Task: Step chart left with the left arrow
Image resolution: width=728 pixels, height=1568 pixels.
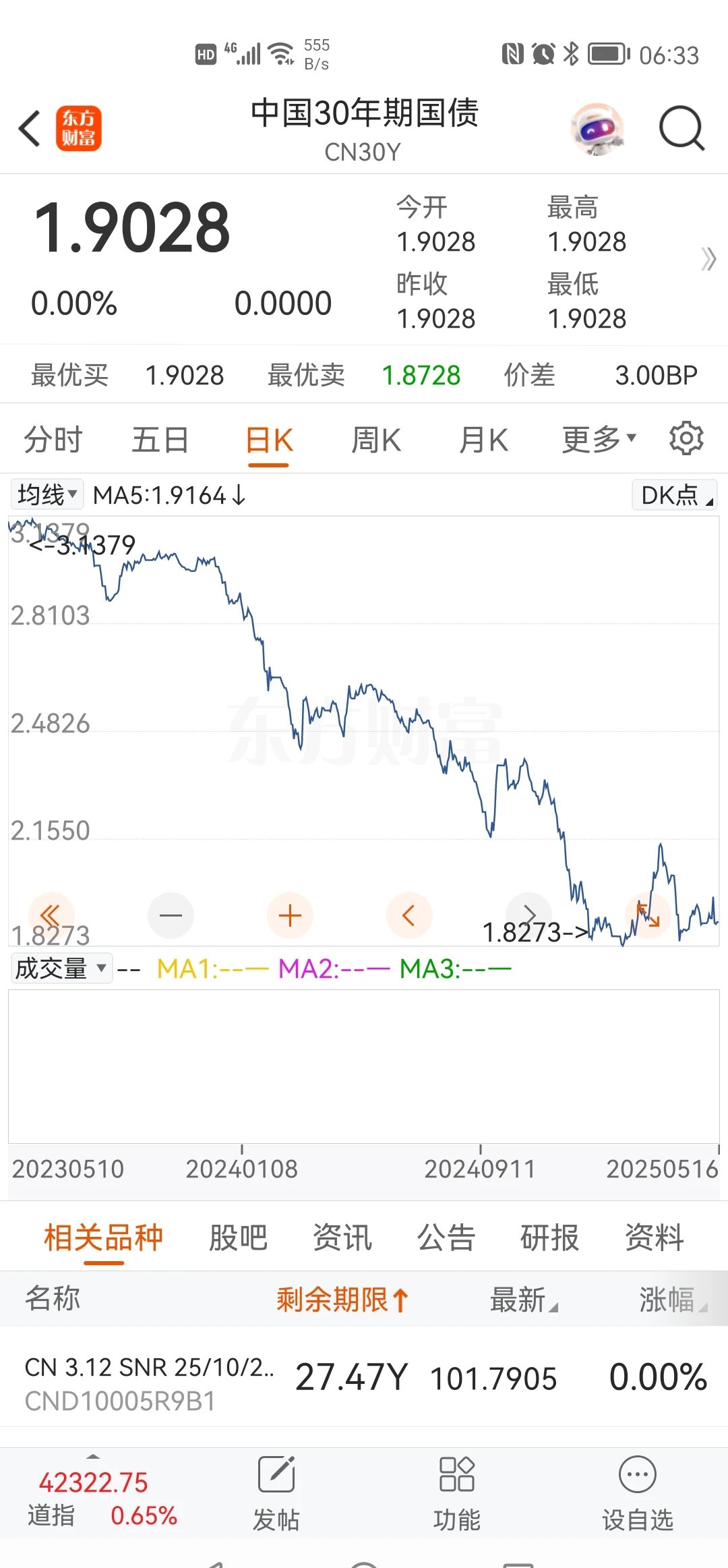Action: tap(409, 915)
